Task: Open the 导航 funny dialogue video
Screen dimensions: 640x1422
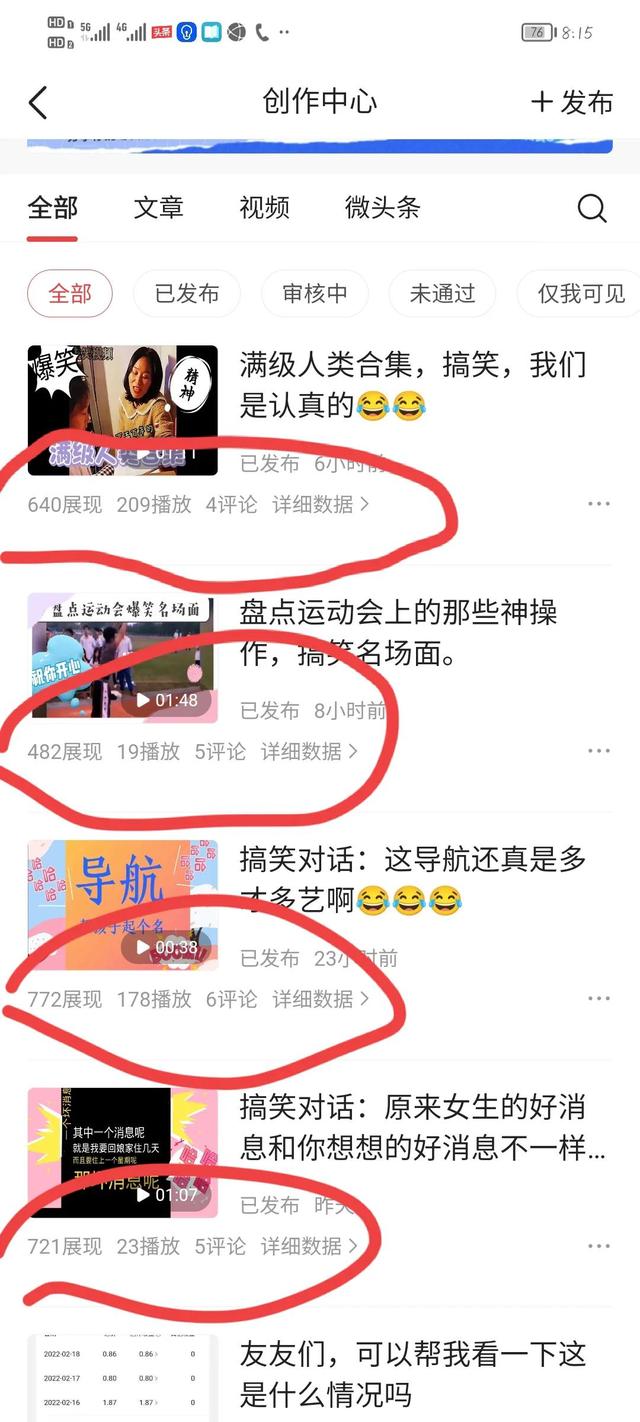Action: tap(413, 879)
